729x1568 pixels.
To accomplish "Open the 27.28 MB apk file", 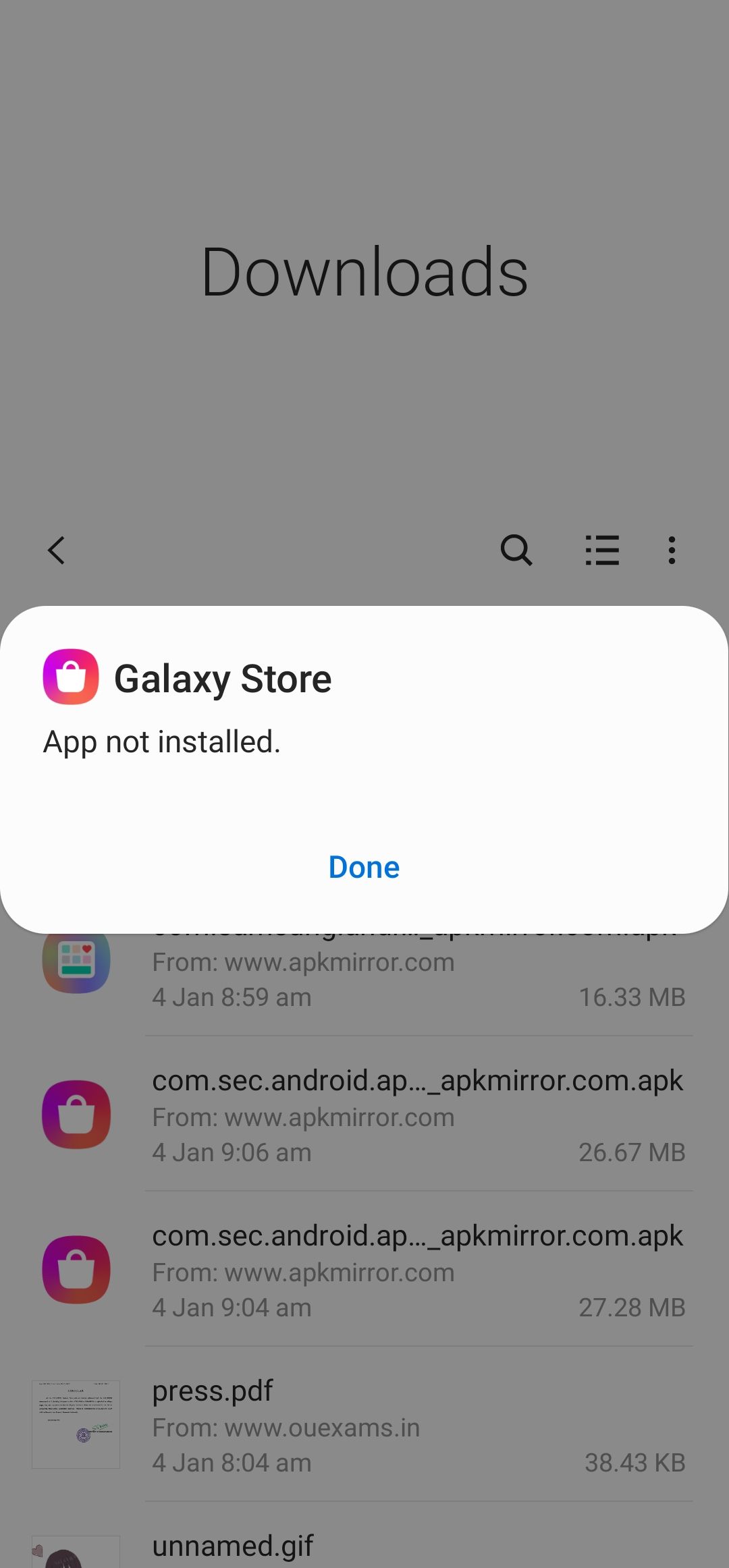I will coord(417,1270).
